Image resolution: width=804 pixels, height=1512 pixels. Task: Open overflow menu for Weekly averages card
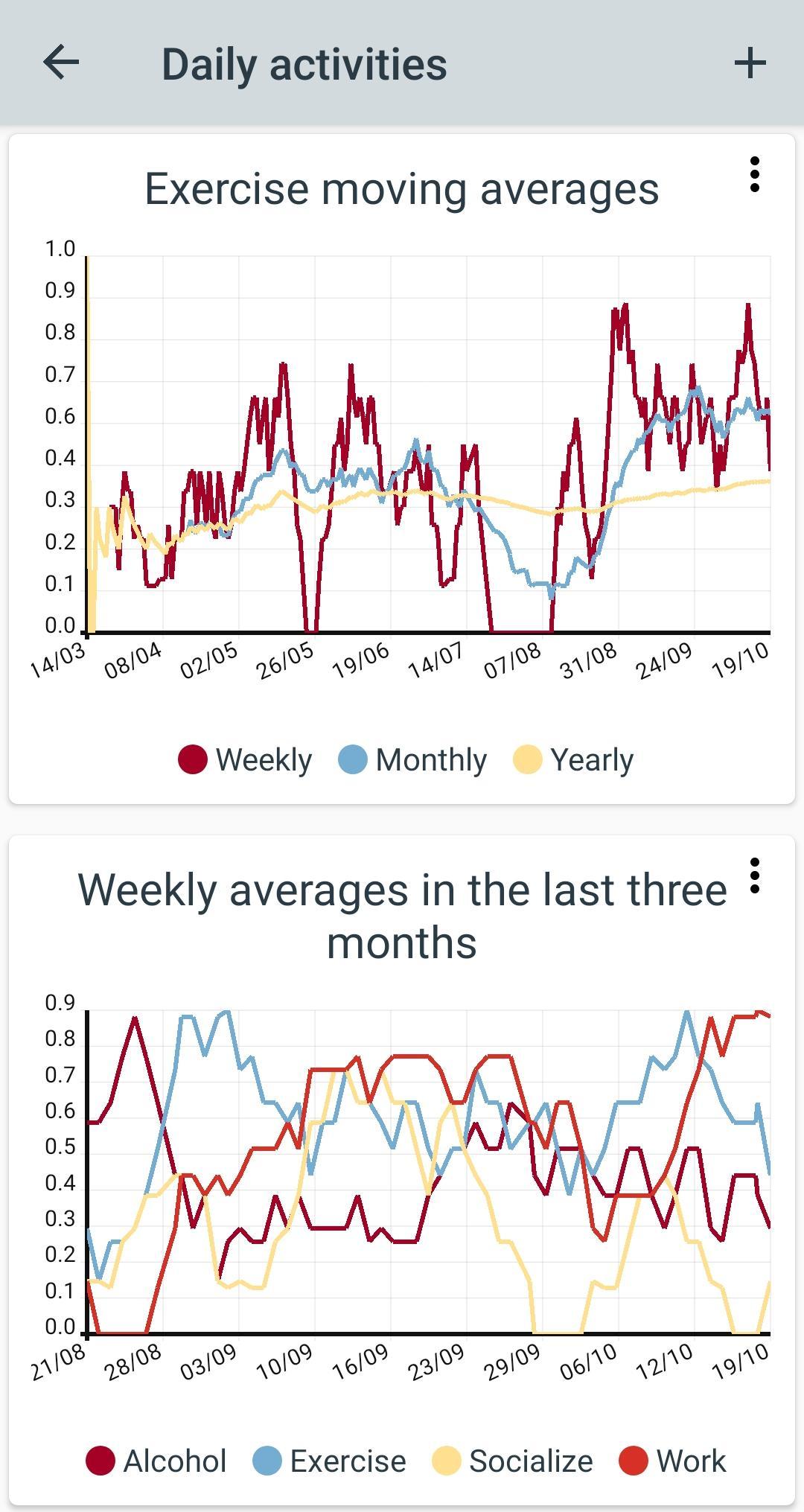click(x=755, y=875)
